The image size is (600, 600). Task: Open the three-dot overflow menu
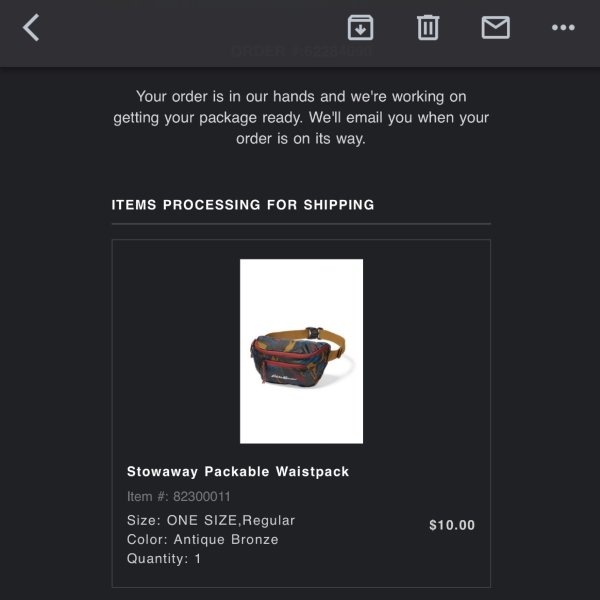coord(563,28)
